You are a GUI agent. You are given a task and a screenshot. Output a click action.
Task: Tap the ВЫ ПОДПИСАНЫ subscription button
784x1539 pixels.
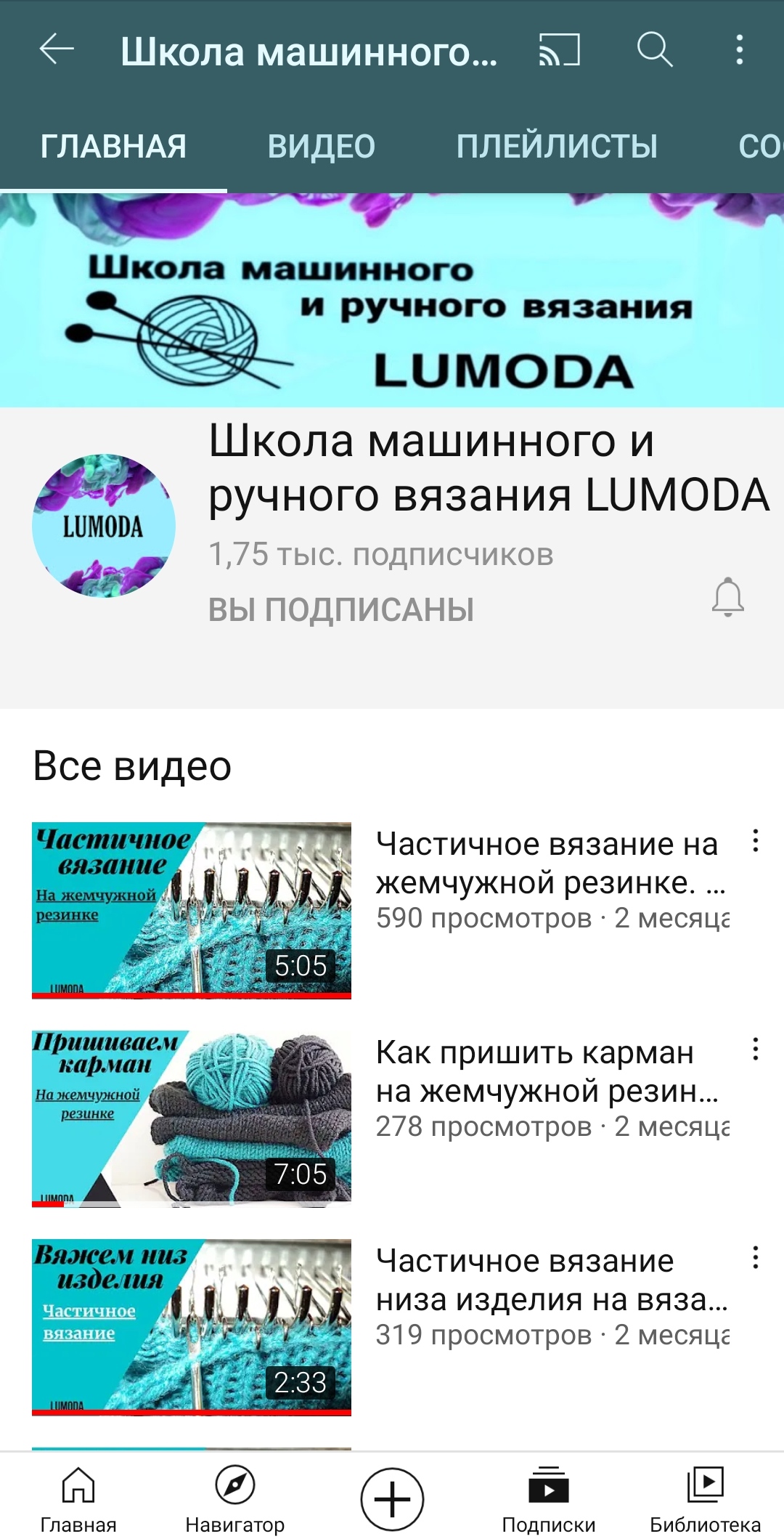point(341,609)
